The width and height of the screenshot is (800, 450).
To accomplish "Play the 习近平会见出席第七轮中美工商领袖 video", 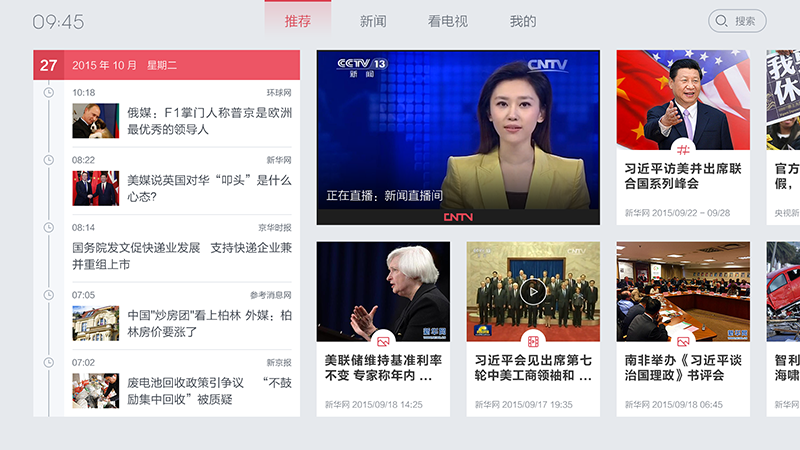I will click(x=533, y=292).
